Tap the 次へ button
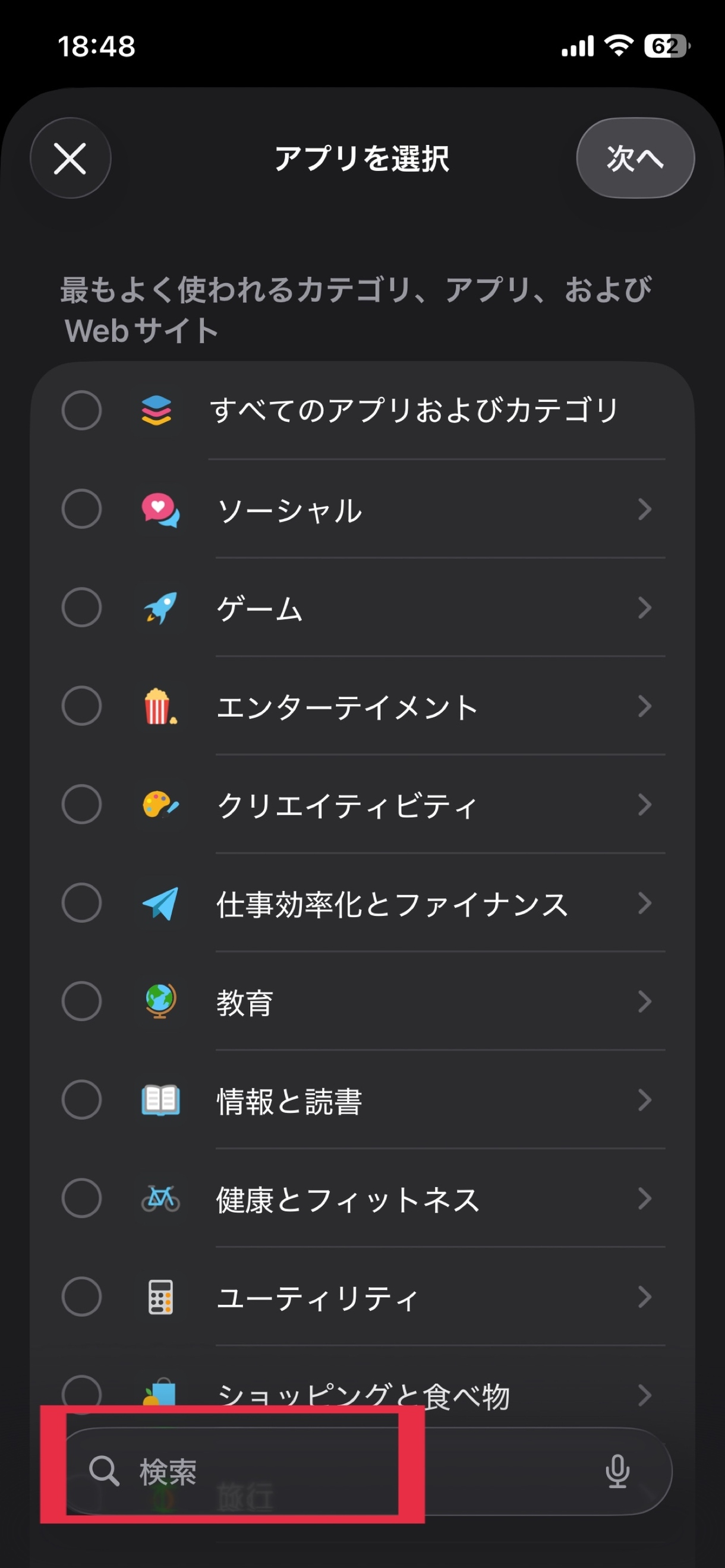 [x=635, y=158]
